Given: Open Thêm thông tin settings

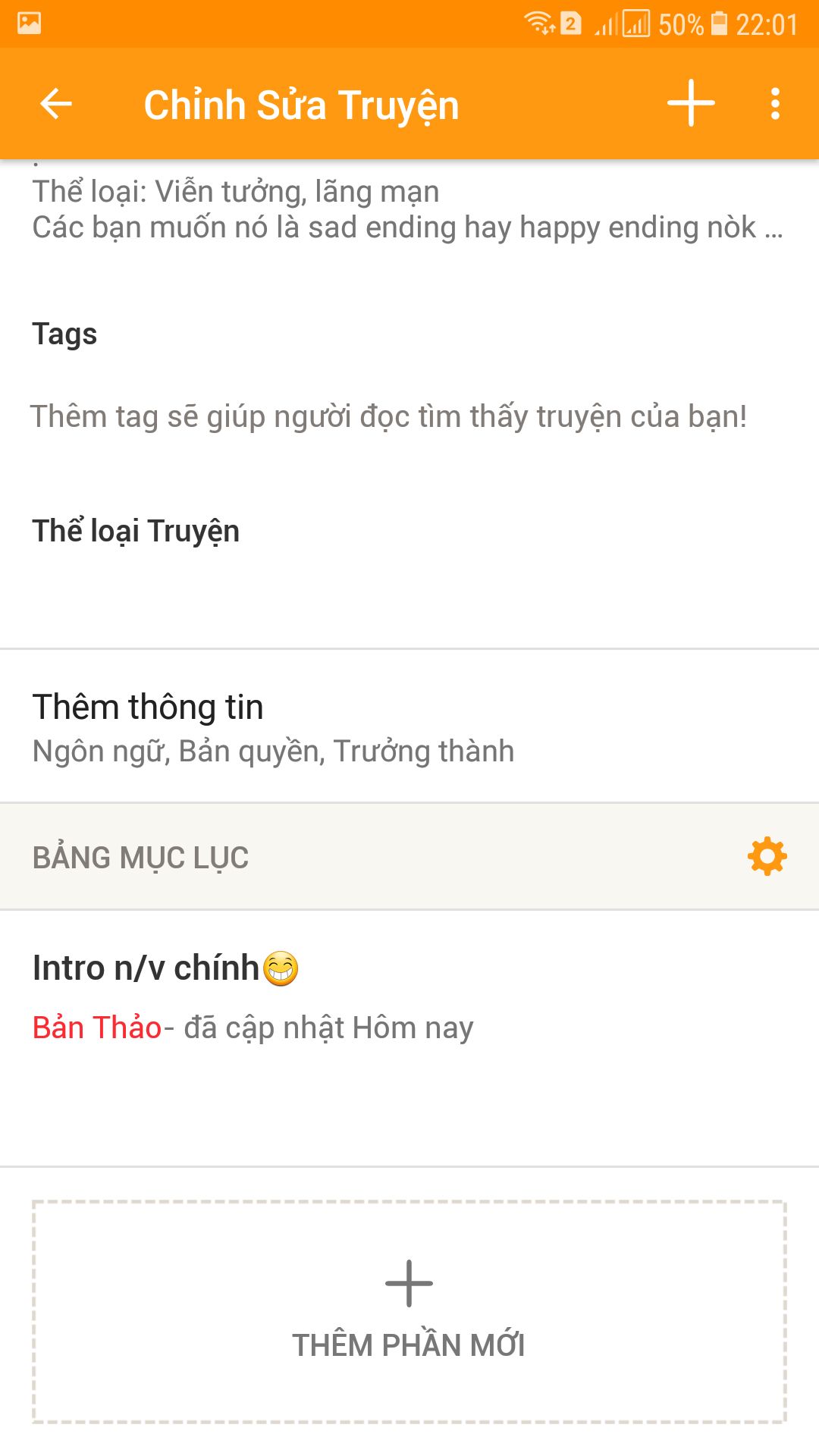Looking at the screenshot, I should (x=409, y=726).
